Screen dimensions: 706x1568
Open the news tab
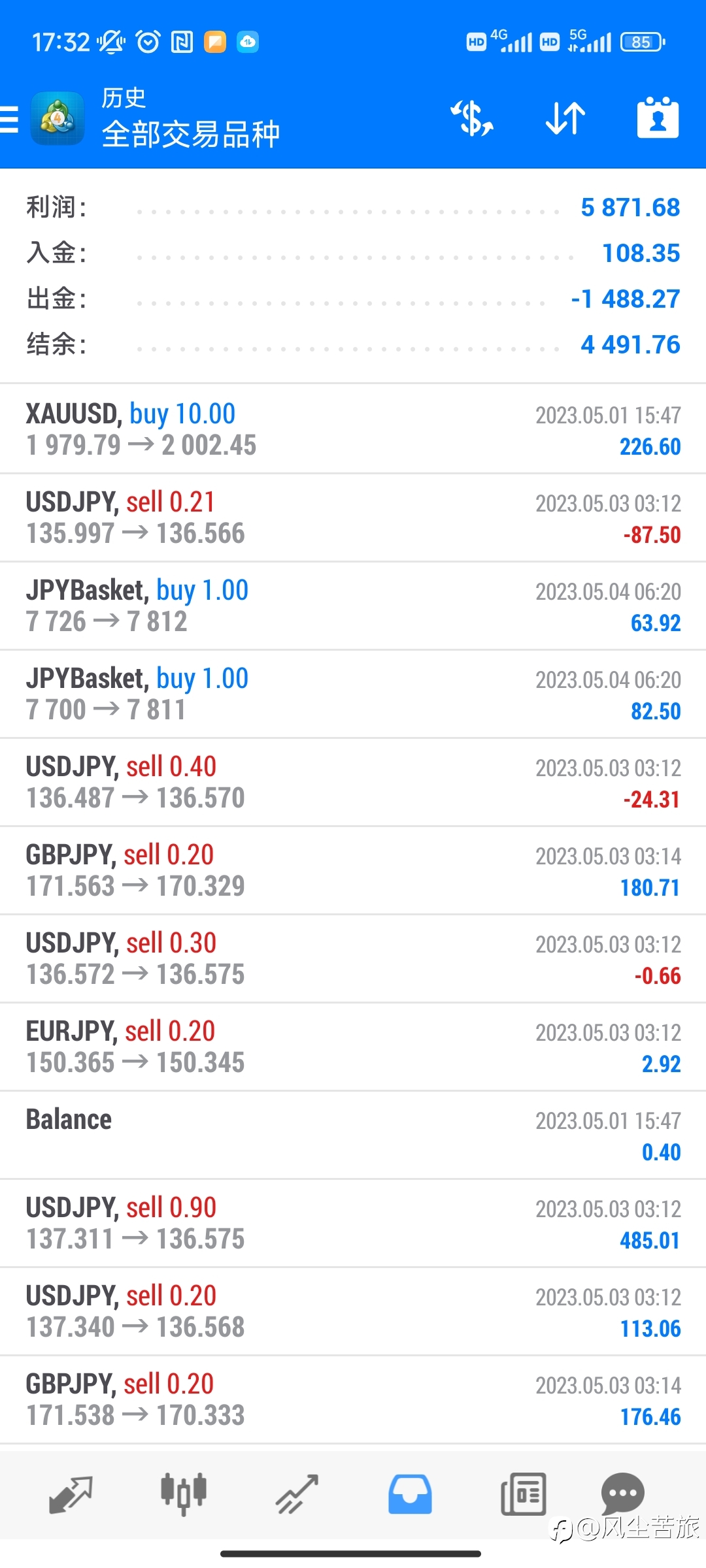click(x=523, y=1495)
